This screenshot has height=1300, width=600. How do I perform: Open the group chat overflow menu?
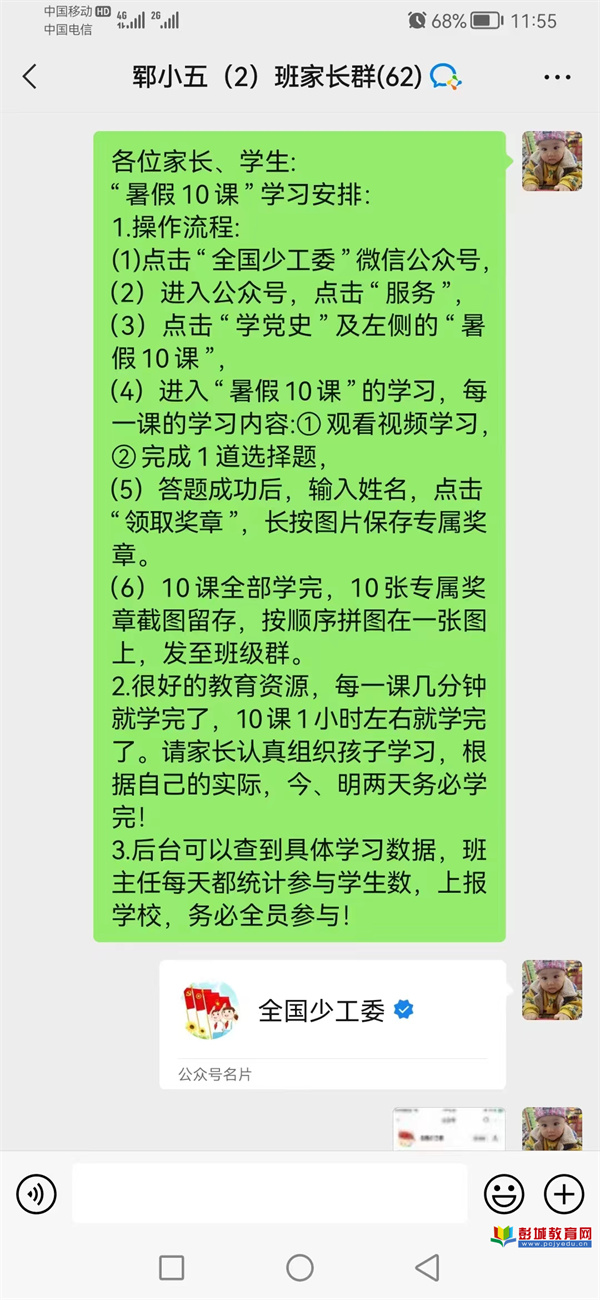coord(557,77)
